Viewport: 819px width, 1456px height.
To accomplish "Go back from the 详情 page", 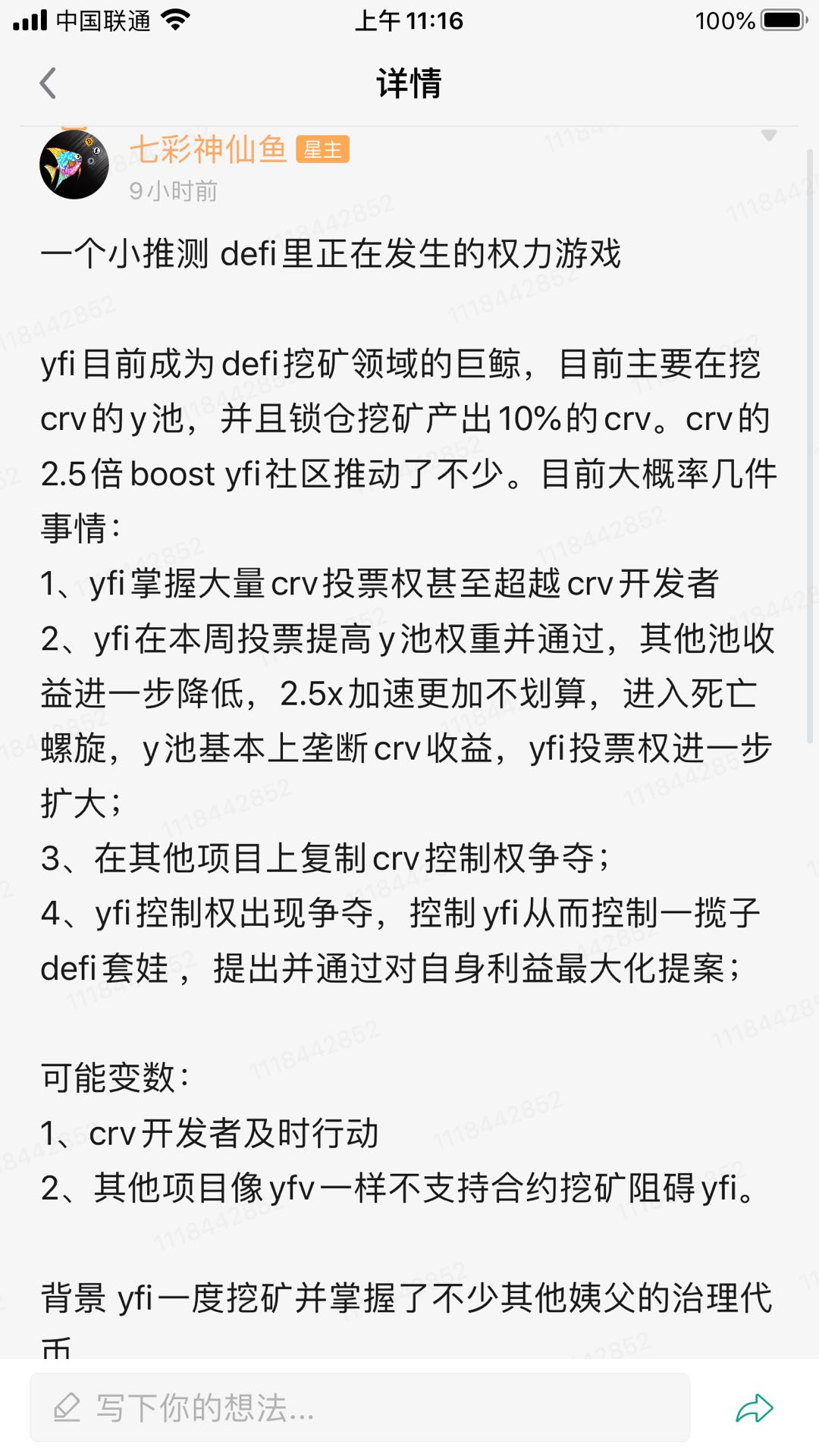I will [48, 83].
